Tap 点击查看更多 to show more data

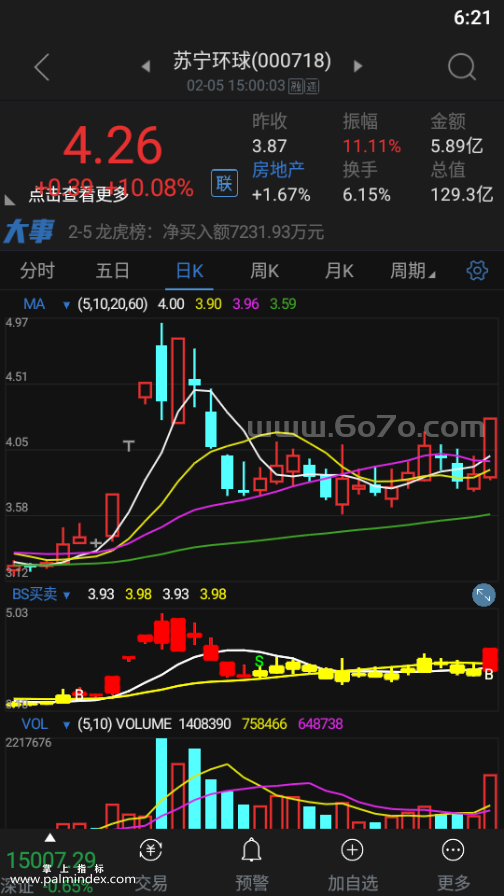[79, 196]
